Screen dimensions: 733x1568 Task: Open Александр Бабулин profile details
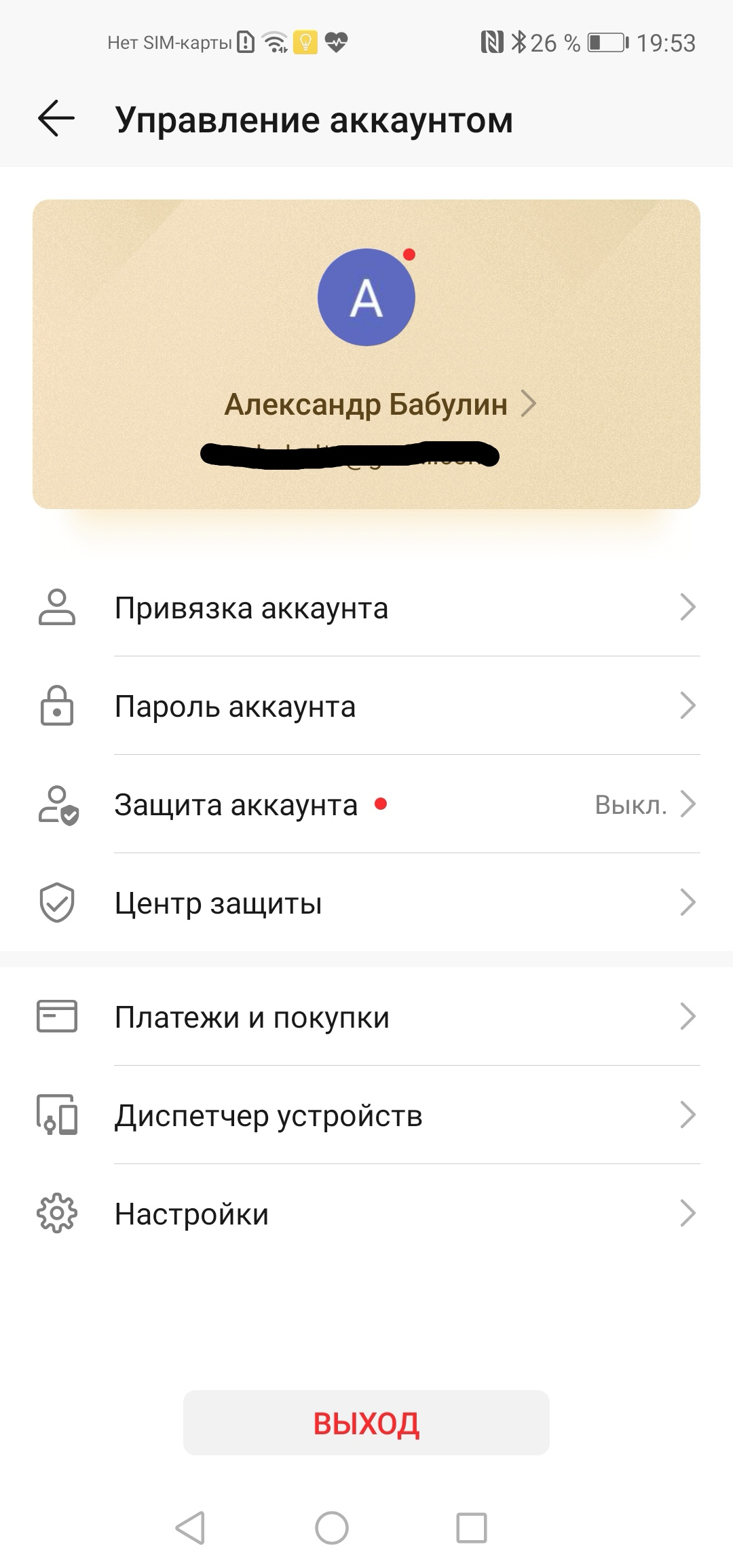point(380,405)
